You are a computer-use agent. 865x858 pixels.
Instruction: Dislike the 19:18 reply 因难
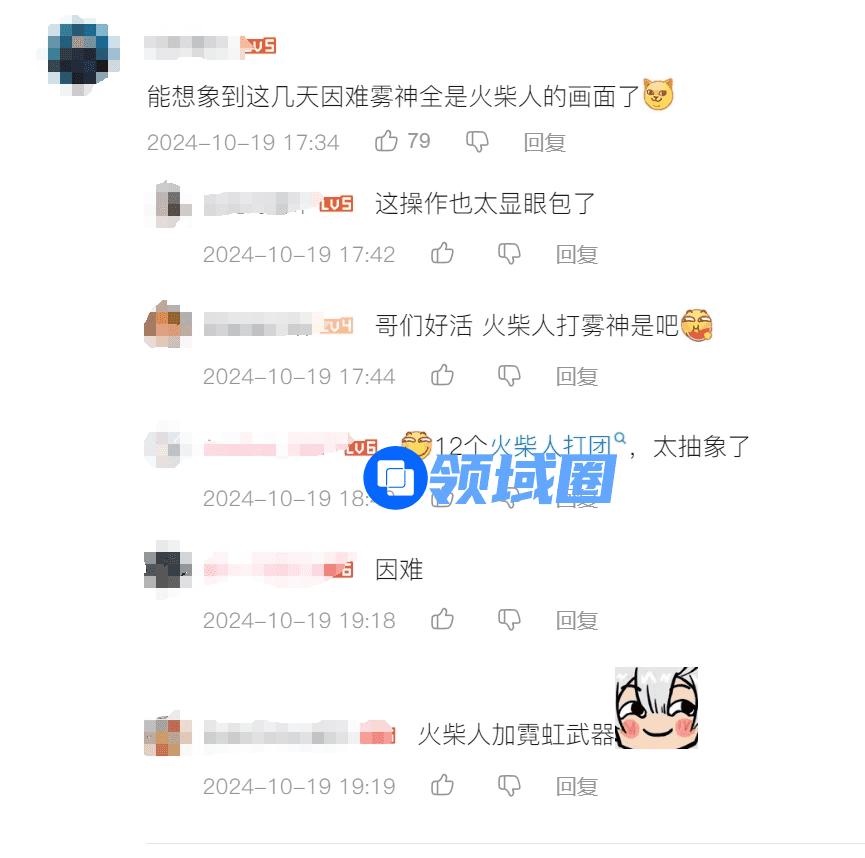click(510, 620)
